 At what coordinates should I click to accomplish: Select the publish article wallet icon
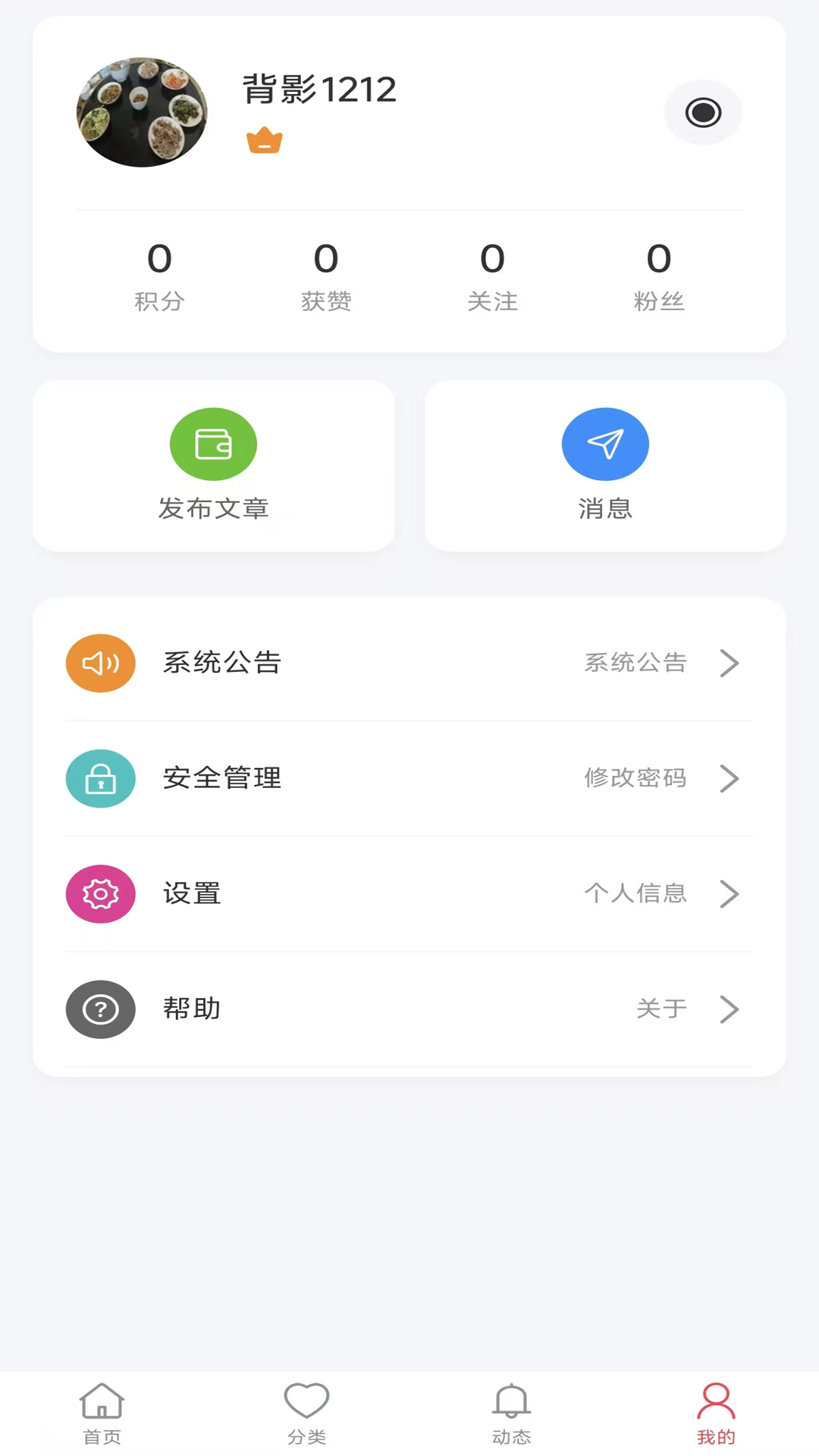click(213, 444)
